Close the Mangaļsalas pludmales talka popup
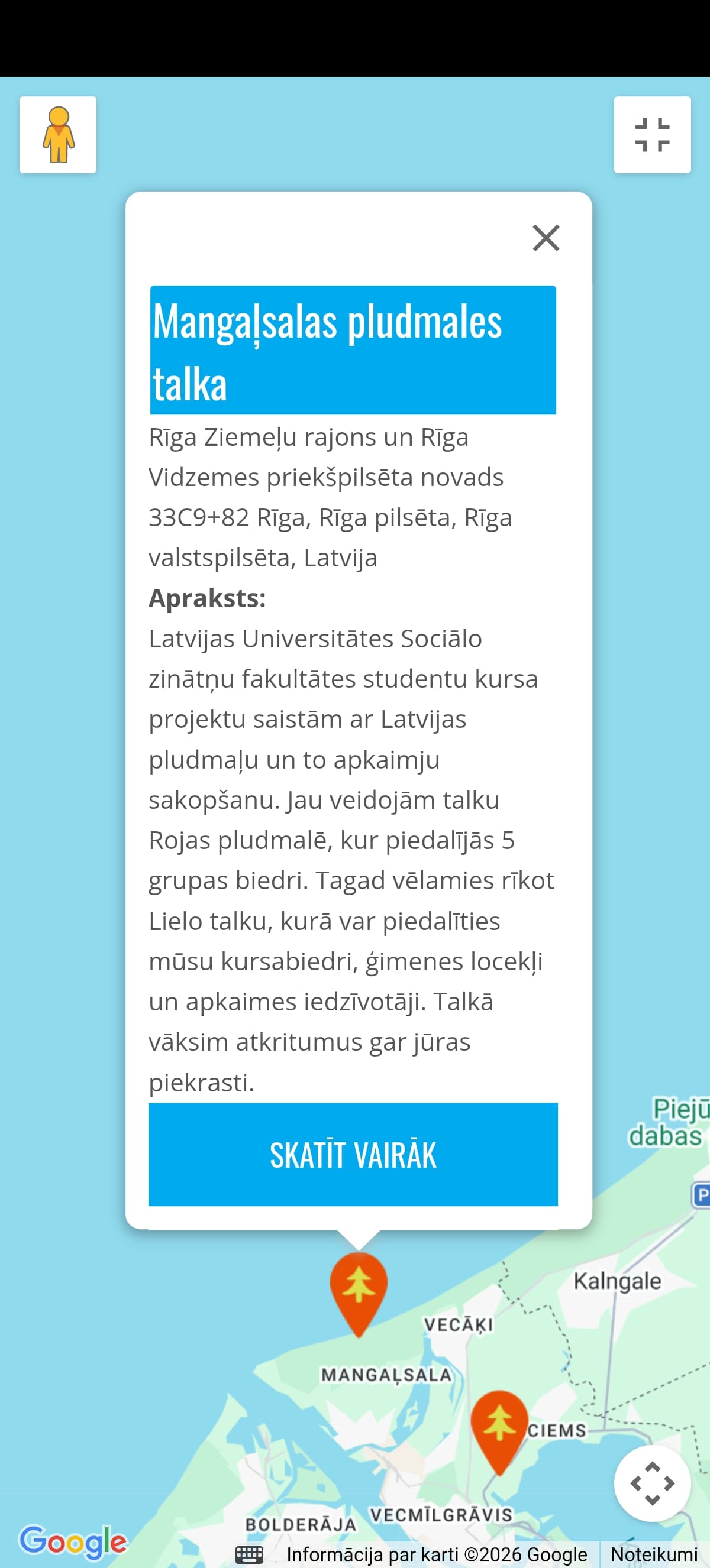Image resolution: width=710 pixels, height=1568 pixels. click(x=546, y=238)
